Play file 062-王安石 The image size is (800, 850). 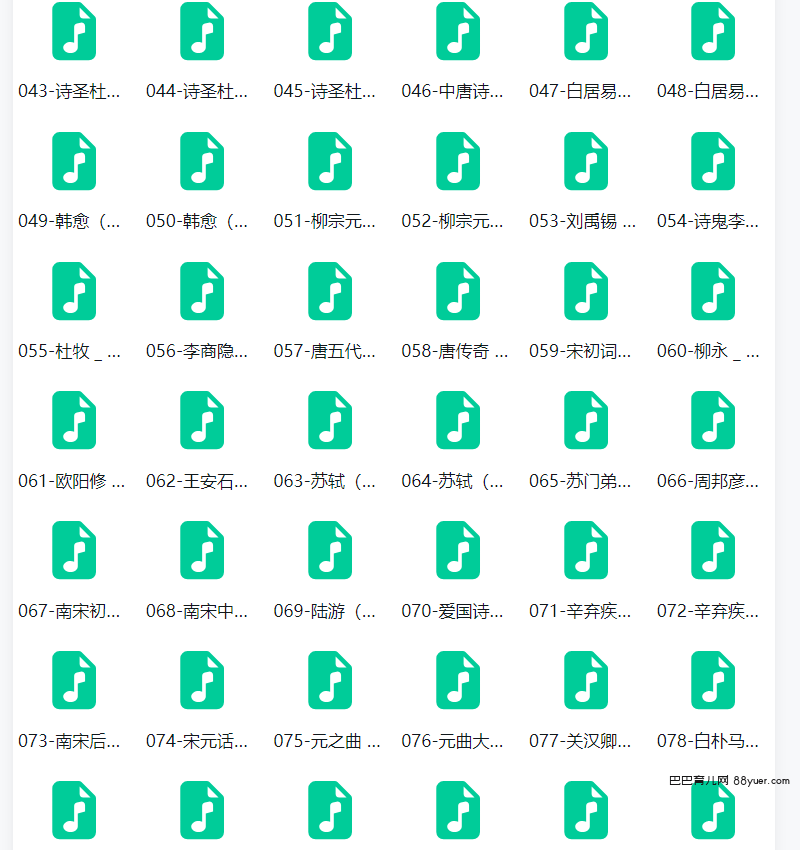(202, 420)
